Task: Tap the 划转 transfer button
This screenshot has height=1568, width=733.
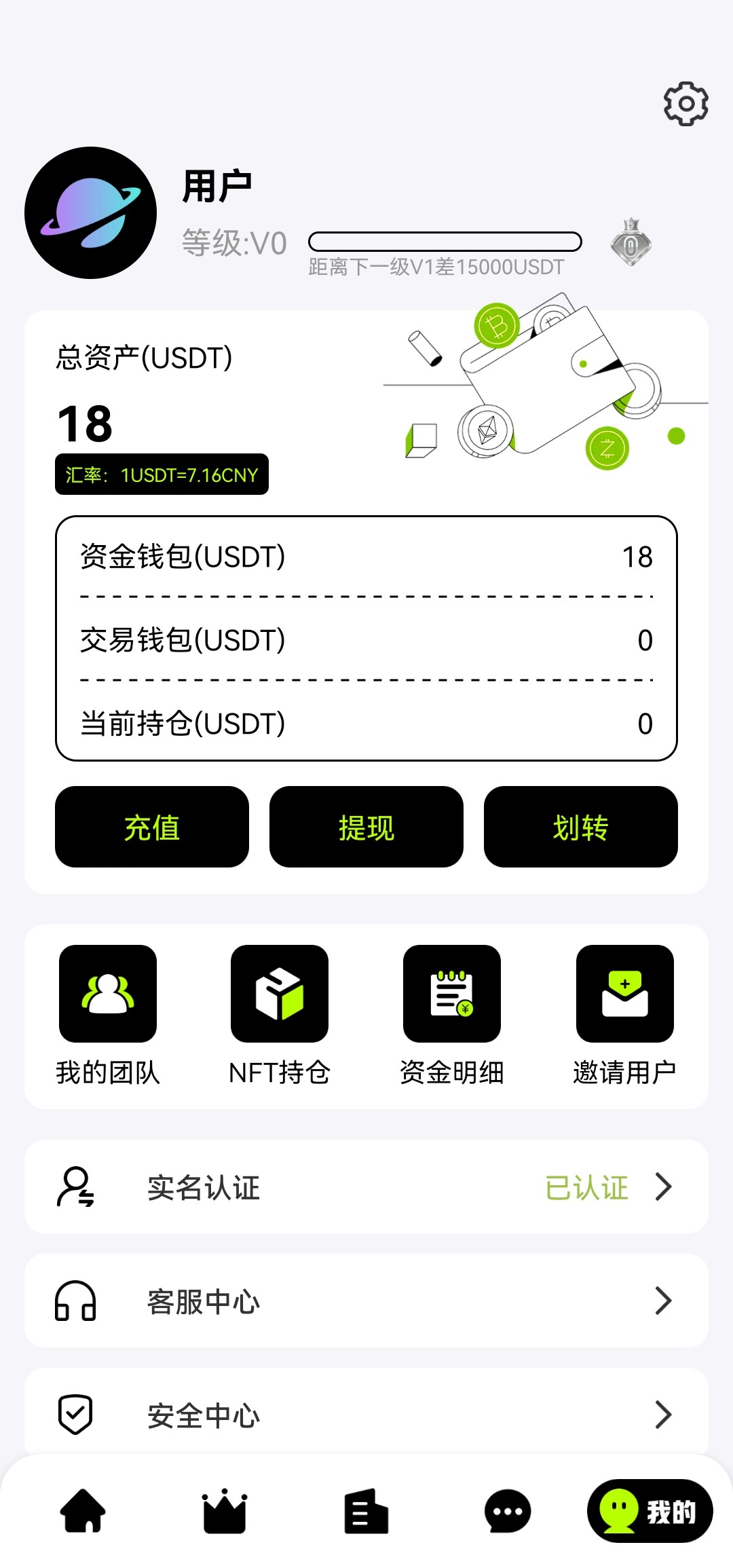Action: (580, 827)
